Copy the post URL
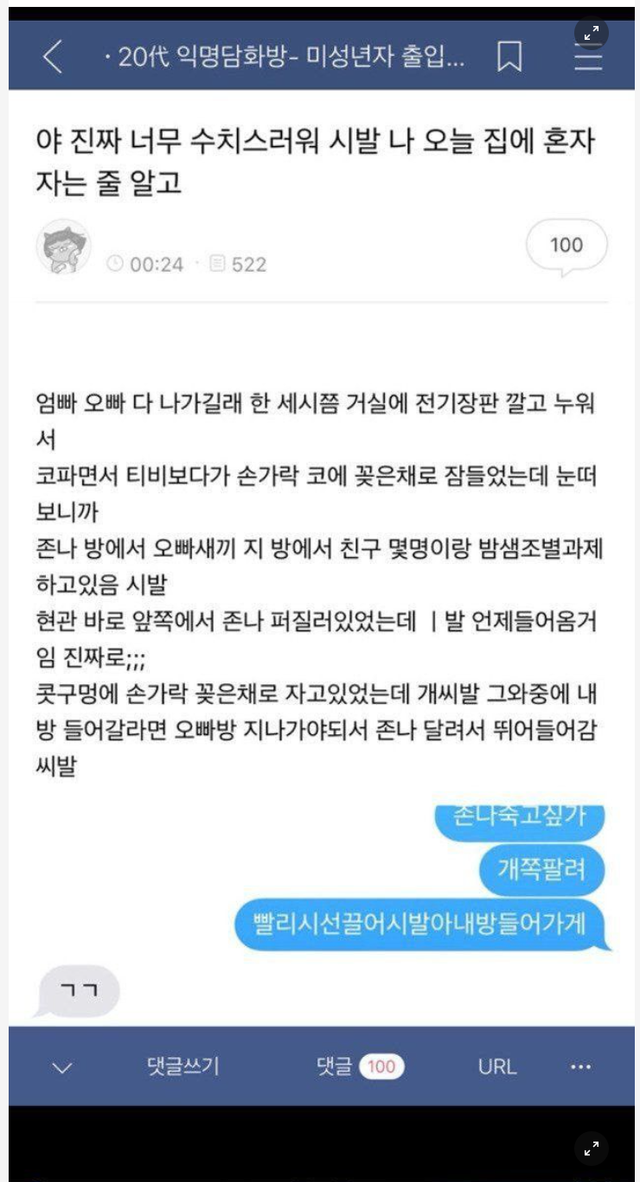The height and width of the screenshot is (1182, 640). click(x=496, y=1066)
